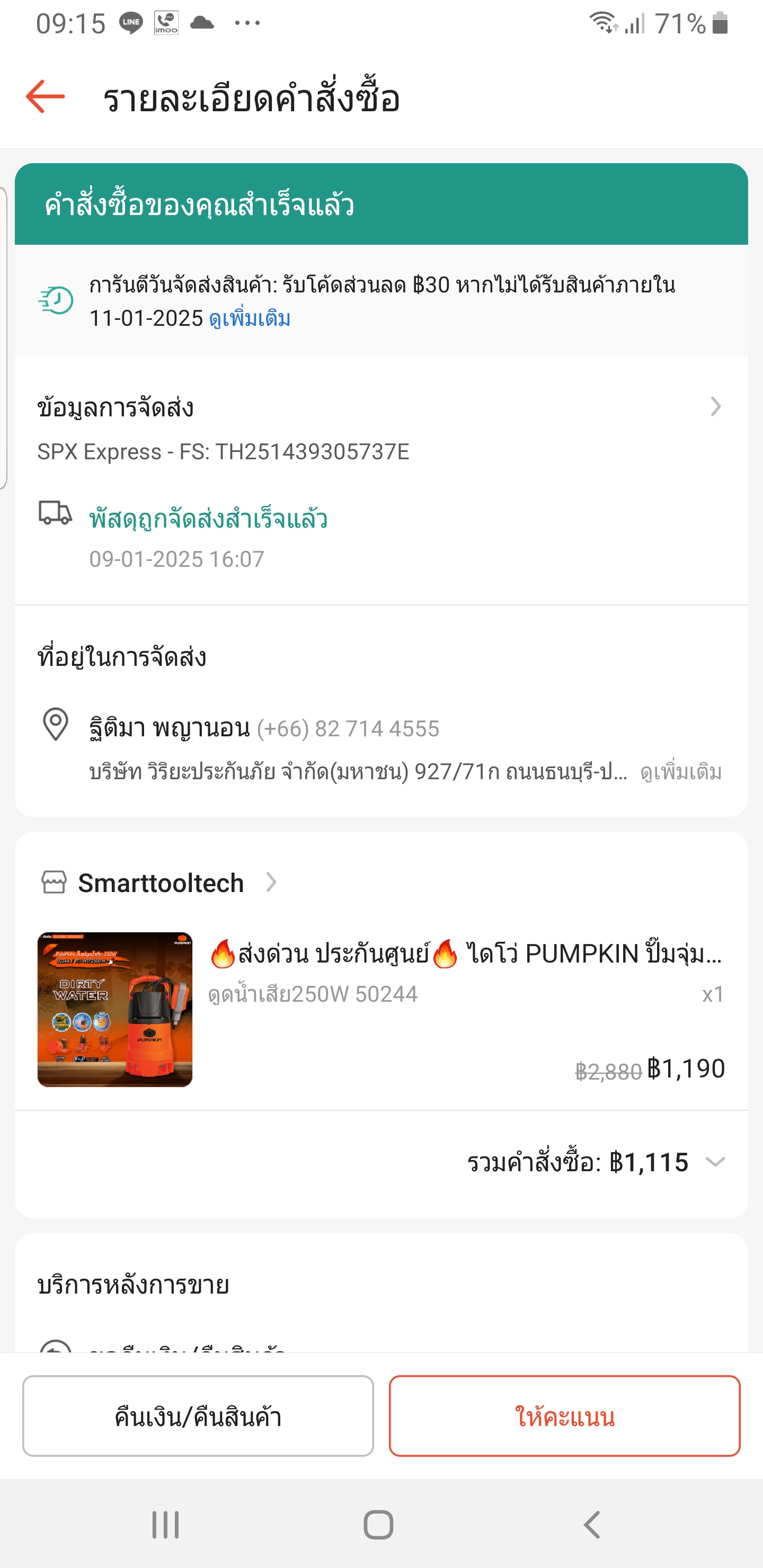
Task: Open the ดูเพิ่มเติม link for delivery guarantee
Action: click(250, 318)
